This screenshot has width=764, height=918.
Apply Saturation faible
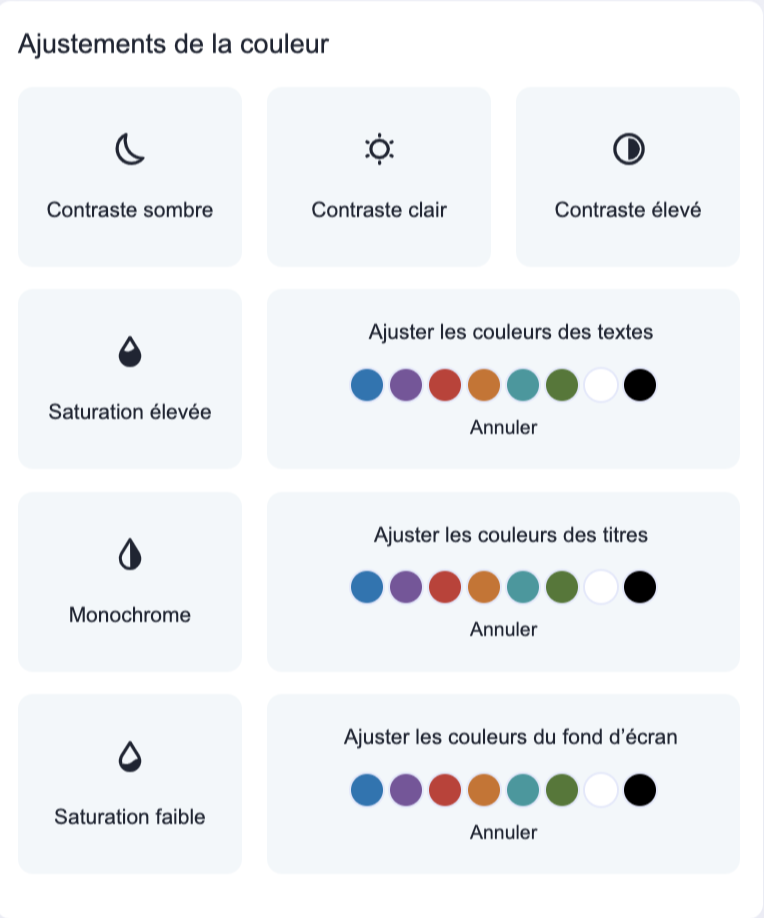(x=130, y=783)
